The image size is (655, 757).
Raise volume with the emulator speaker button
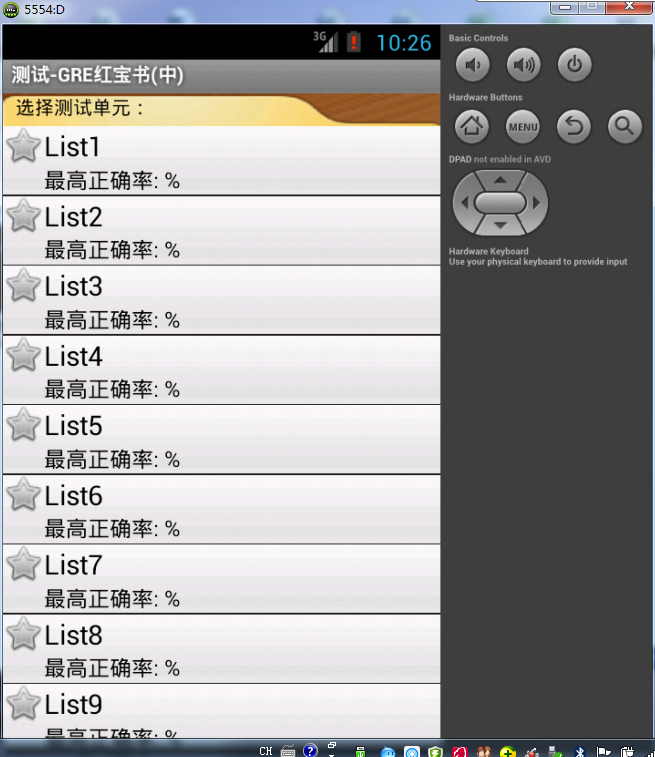[x=523, y=66]
